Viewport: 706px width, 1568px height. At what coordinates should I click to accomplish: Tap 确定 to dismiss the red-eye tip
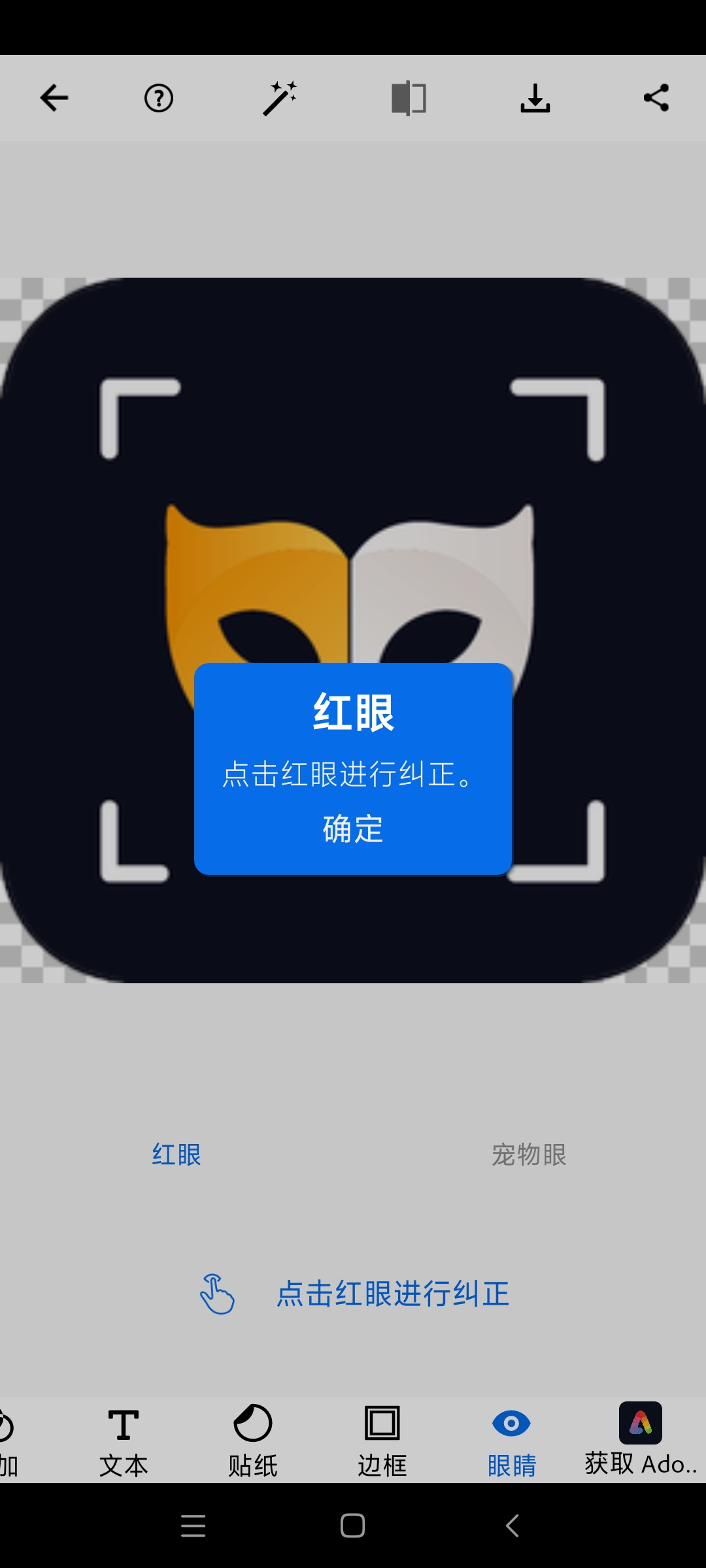[353, 829]
